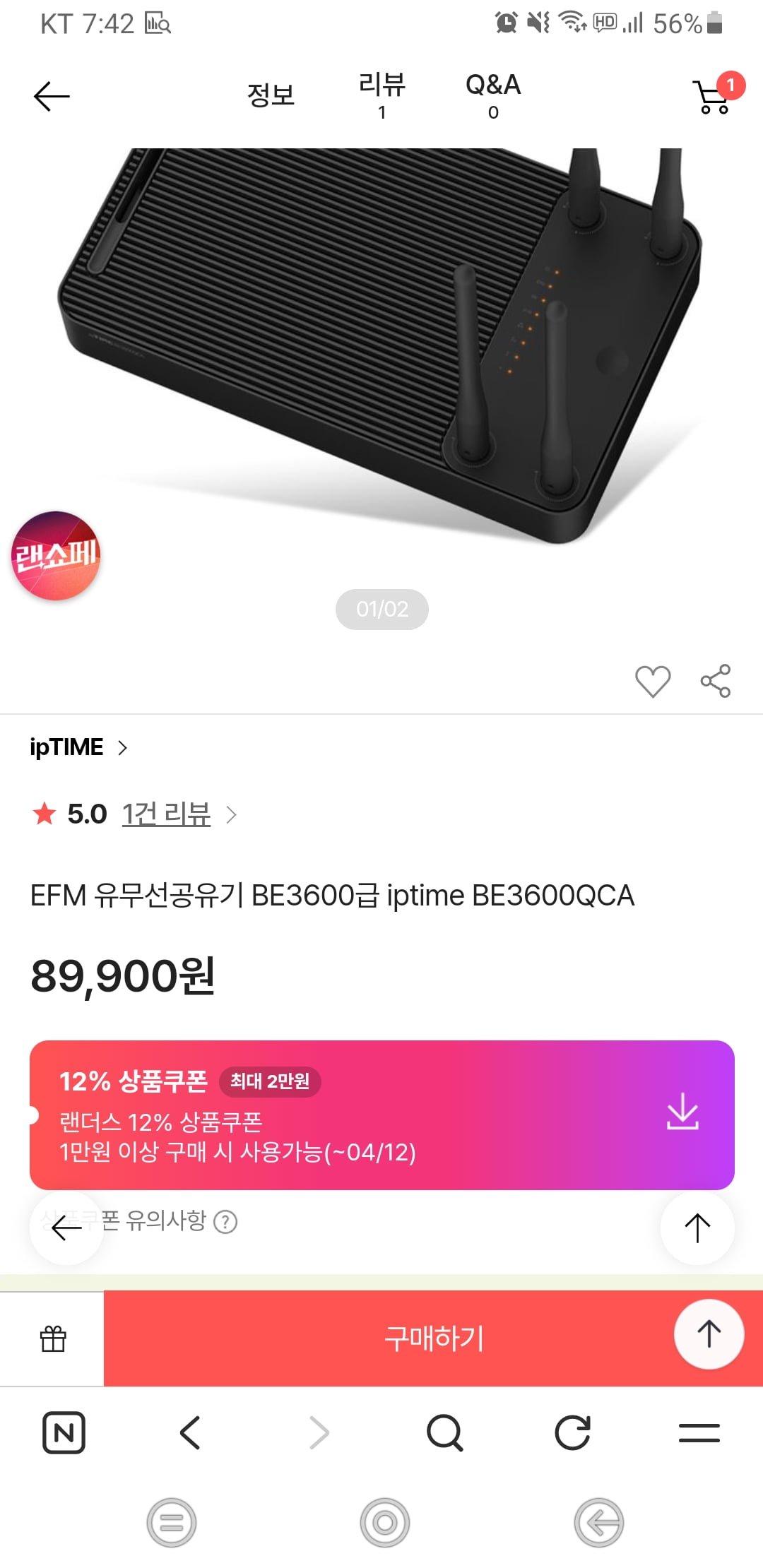
Task: Download the 12% 상품쿠폰
Action: 682,1112
